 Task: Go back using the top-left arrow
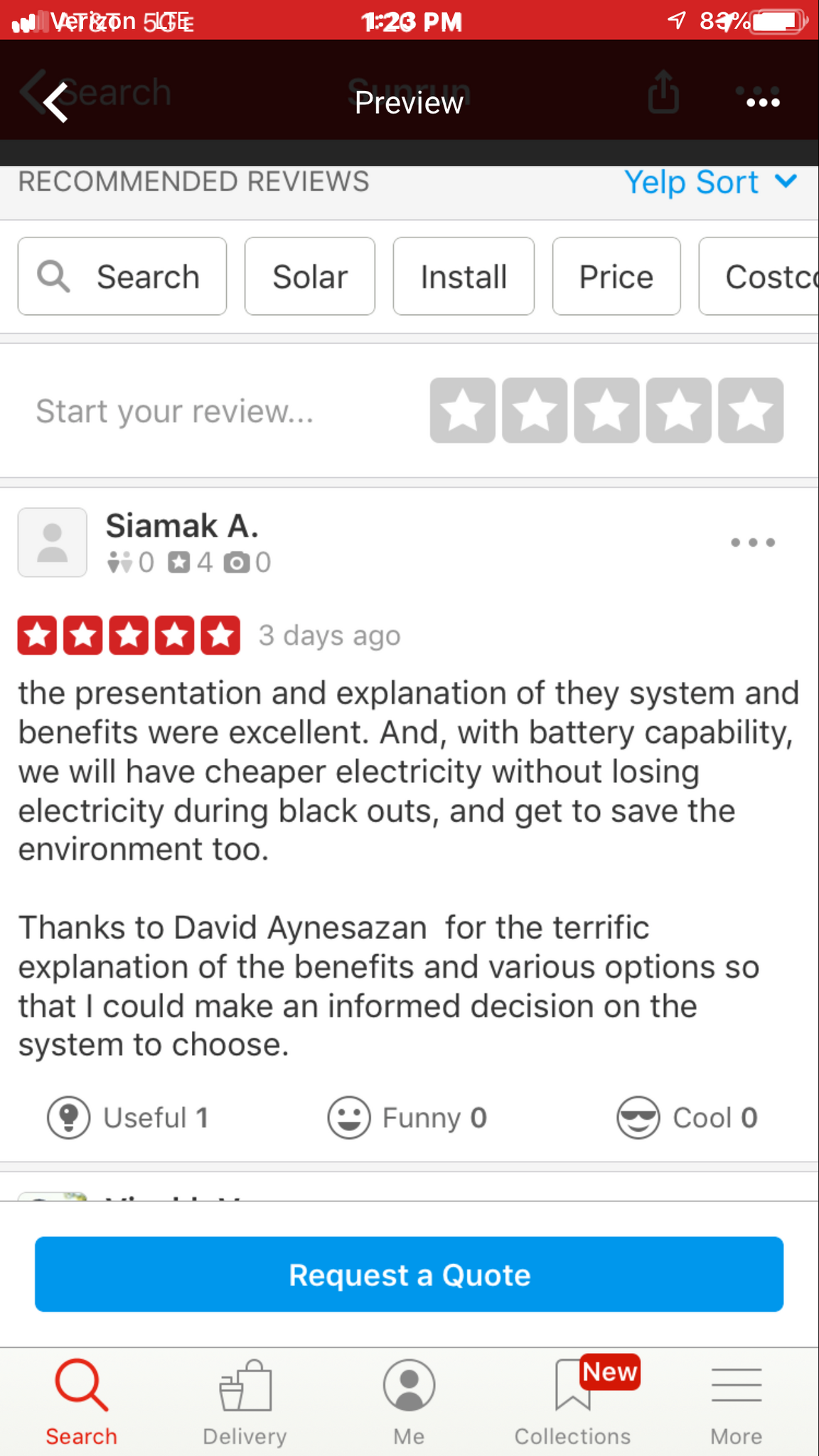(x=54, y=102)
